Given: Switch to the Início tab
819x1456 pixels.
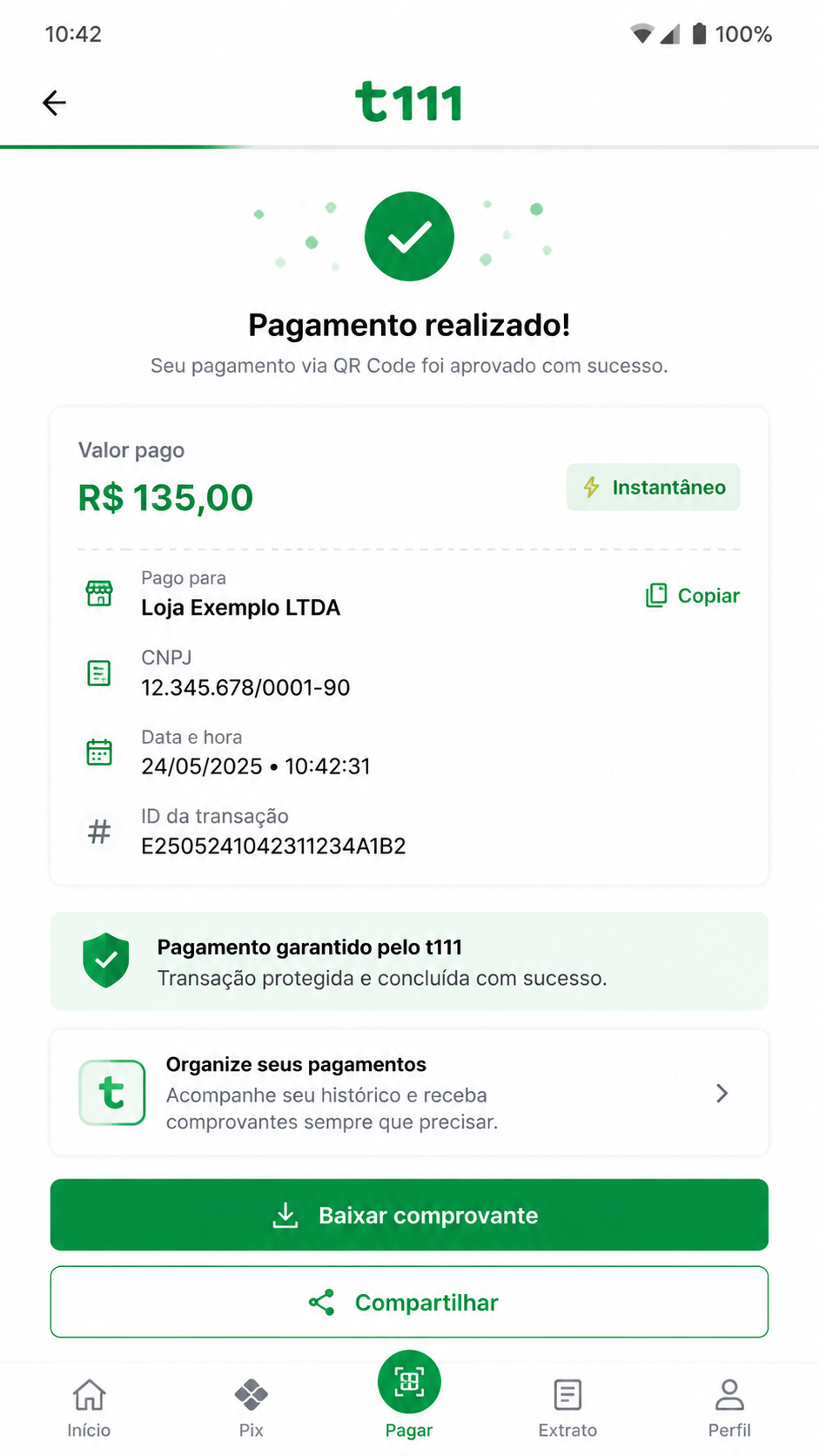Looking at the screenshot, I should [89, 1408].
